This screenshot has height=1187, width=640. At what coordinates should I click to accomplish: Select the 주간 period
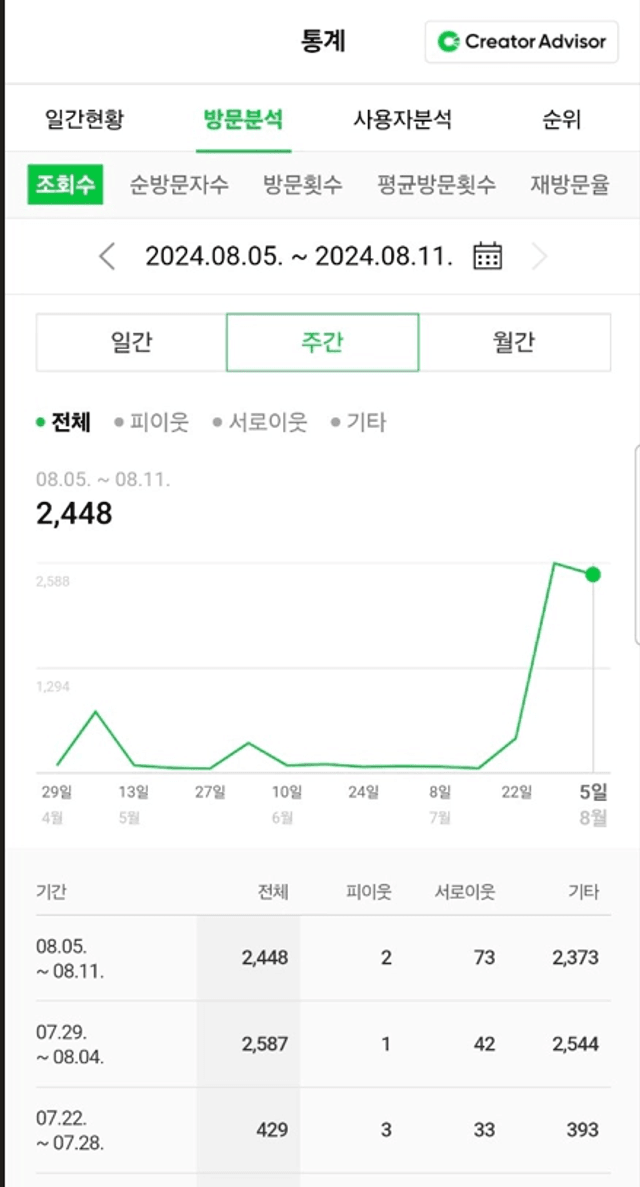(x=323, y=342)
